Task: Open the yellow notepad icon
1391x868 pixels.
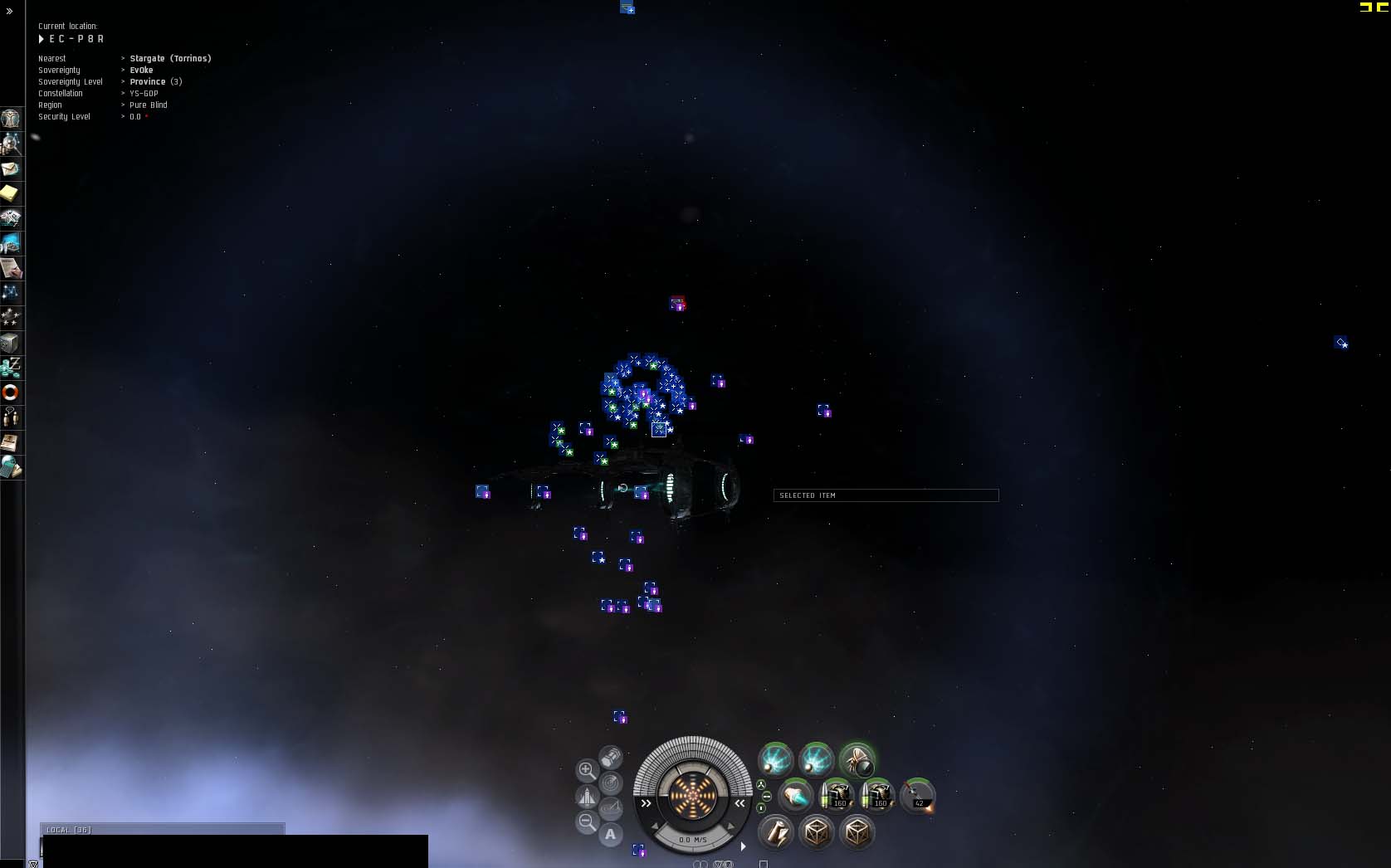Action: 10,193
